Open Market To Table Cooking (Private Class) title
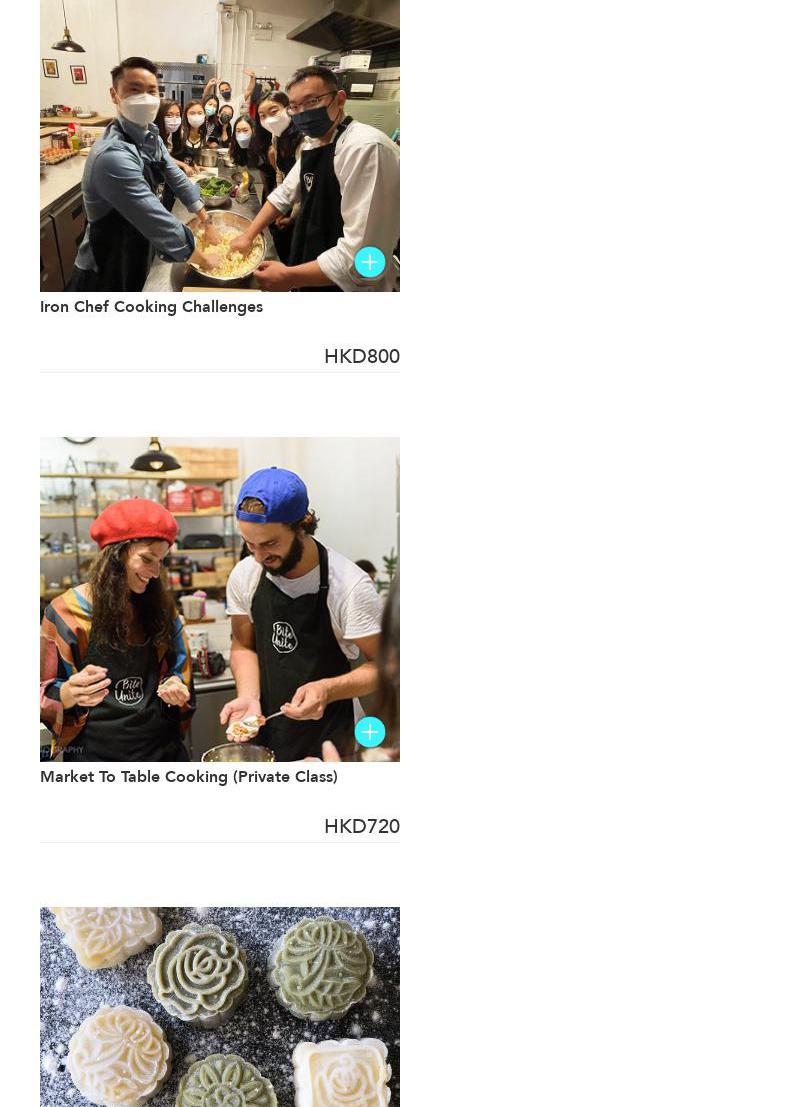This screenshot has width=785, height=1107. [x=188, y=777]
